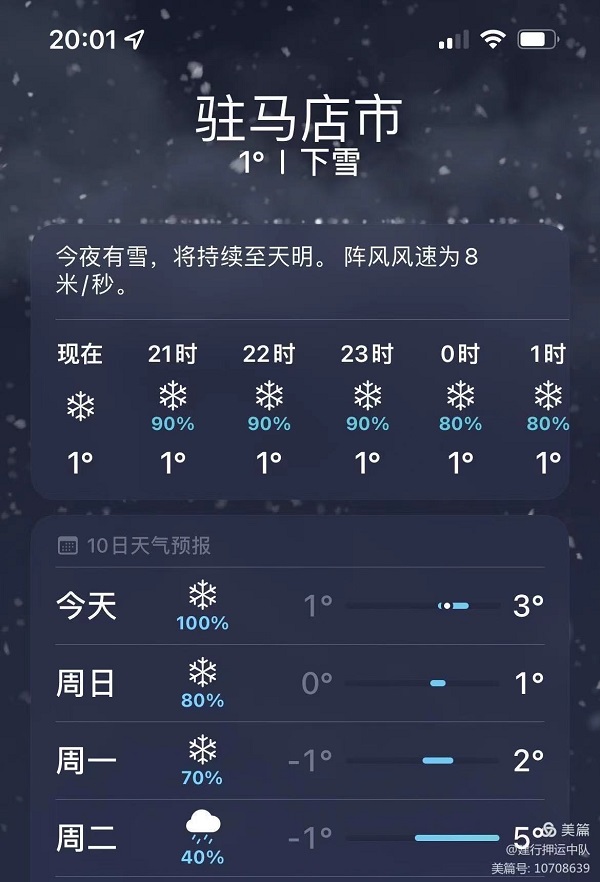
Task: Select the 周一 forecast row
Action: [x=300, y=760]
